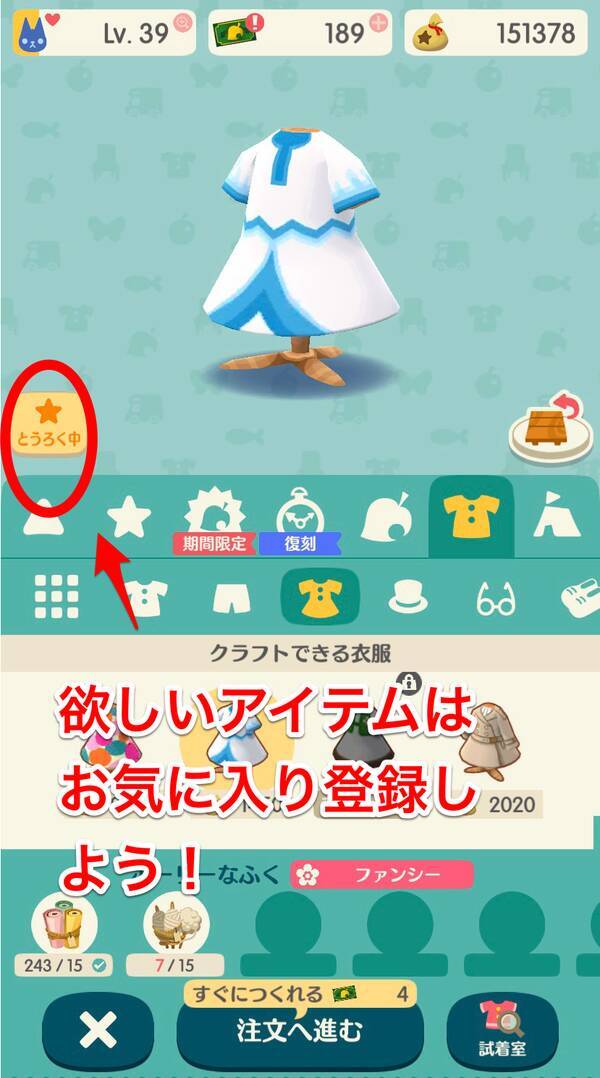Viewport: 600px width, 1078px height.
Task: Filter by glasses accessory icon
Action: [496, 597]
